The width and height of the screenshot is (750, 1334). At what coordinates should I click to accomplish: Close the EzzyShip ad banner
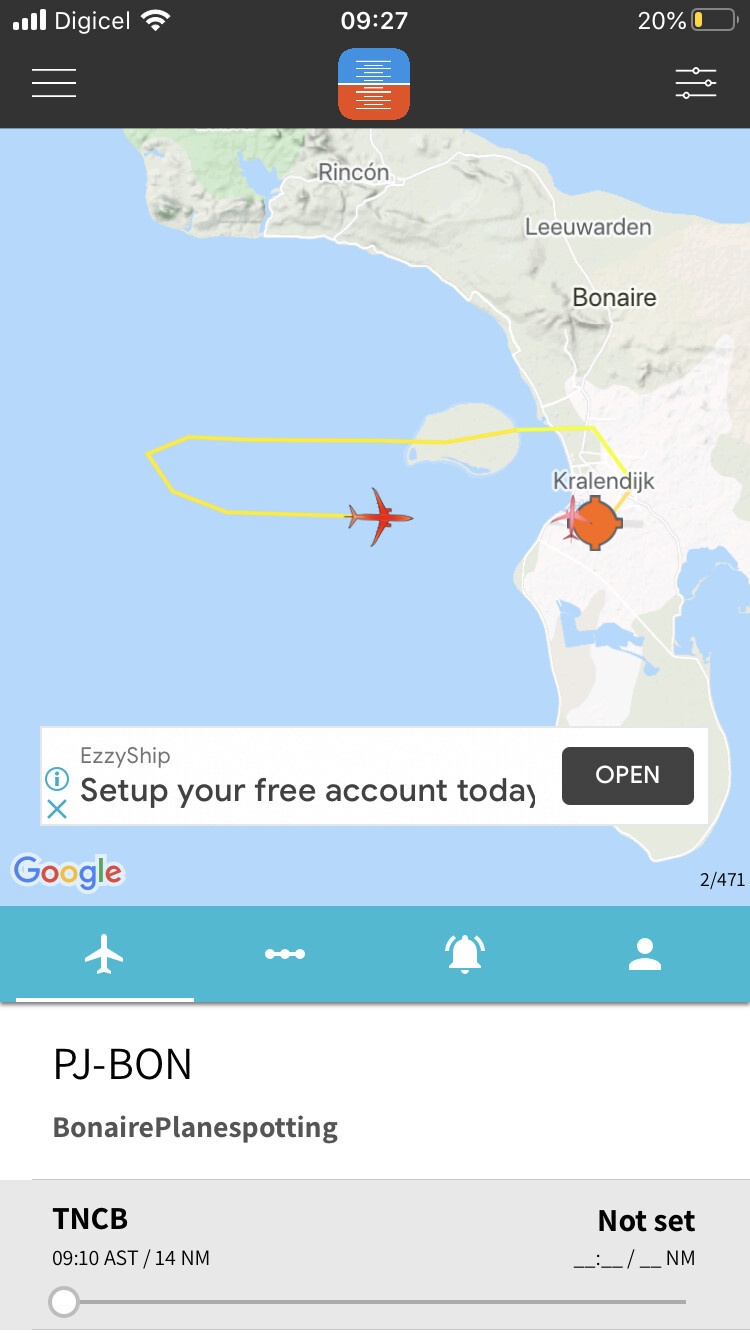click(x=57, y=809)
